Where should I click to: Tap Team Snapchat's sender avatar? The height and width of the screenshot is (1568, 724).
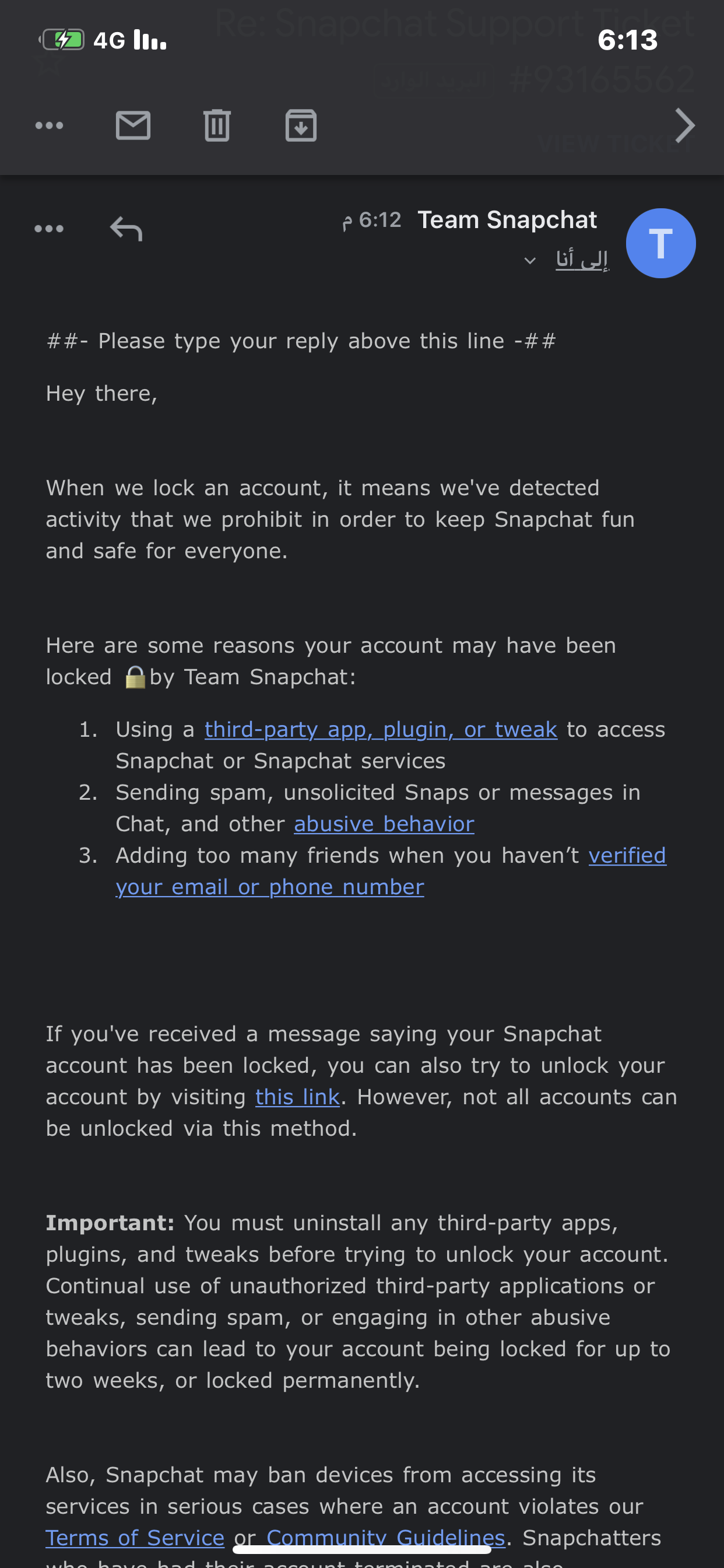[x=660, y=243]
